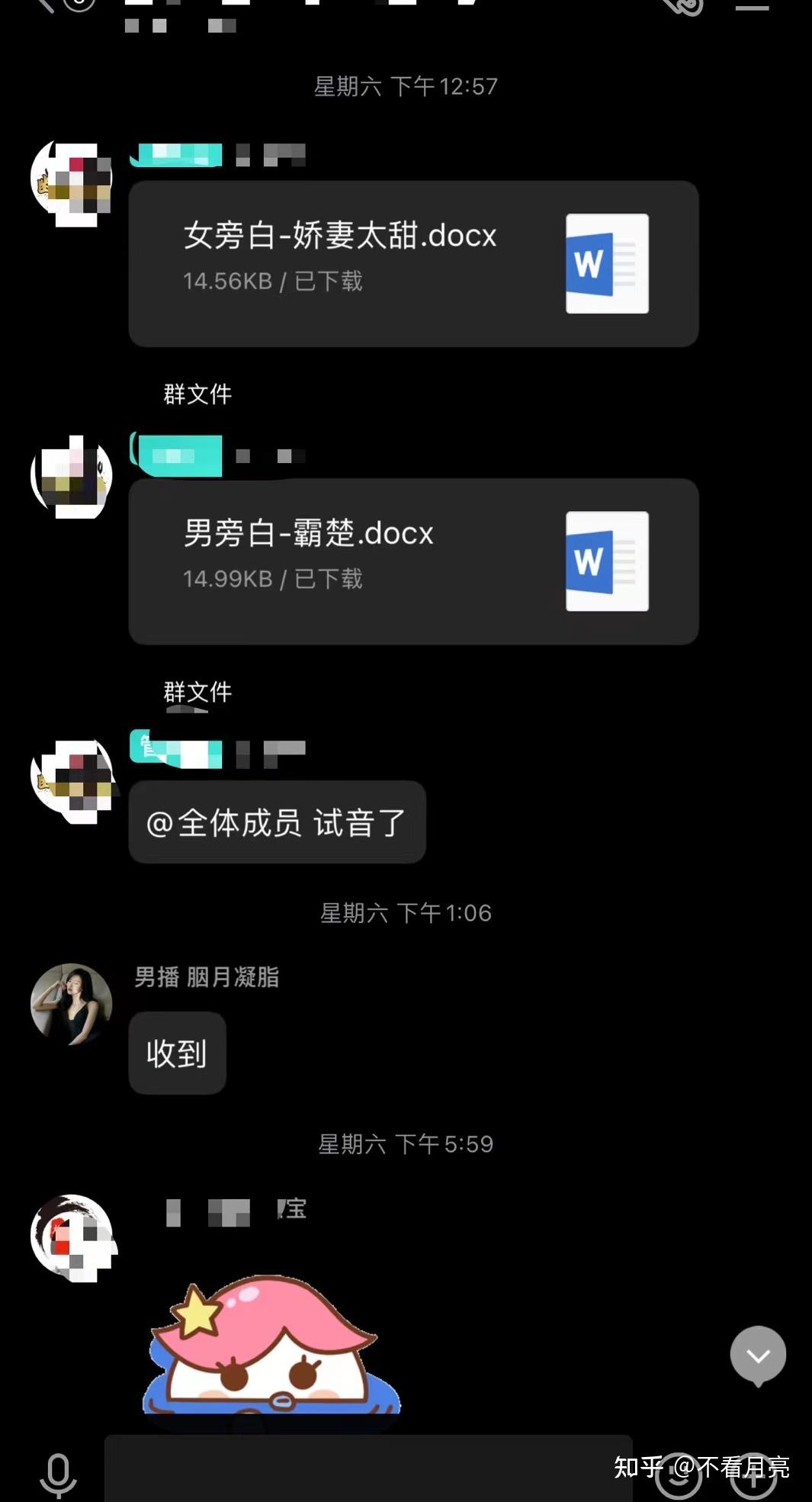Open the 男旁白-霸楚.docx file

point(413,561)
